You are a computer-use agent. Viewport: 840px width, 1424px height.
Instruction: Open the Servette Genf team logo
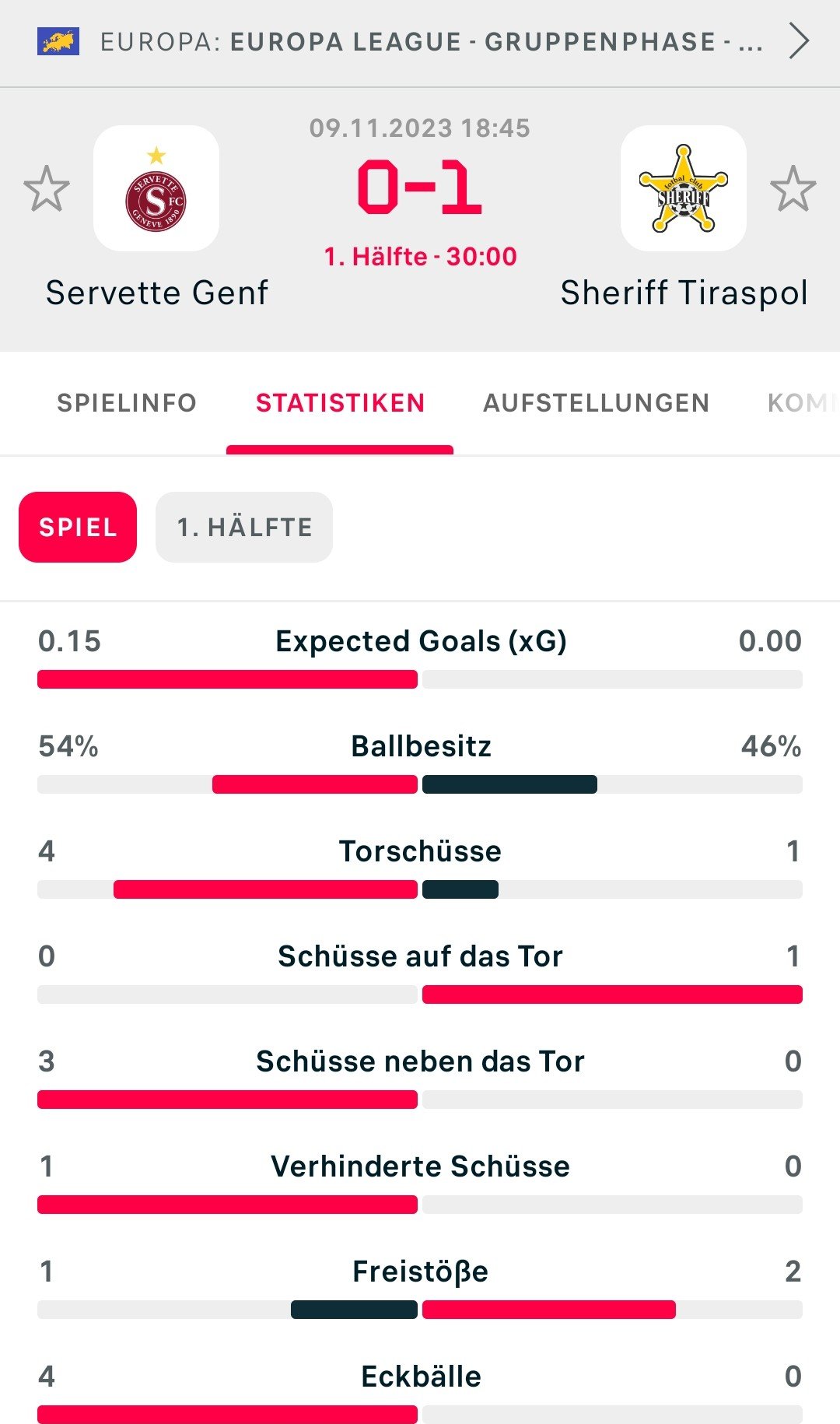[x=156, y=188]
